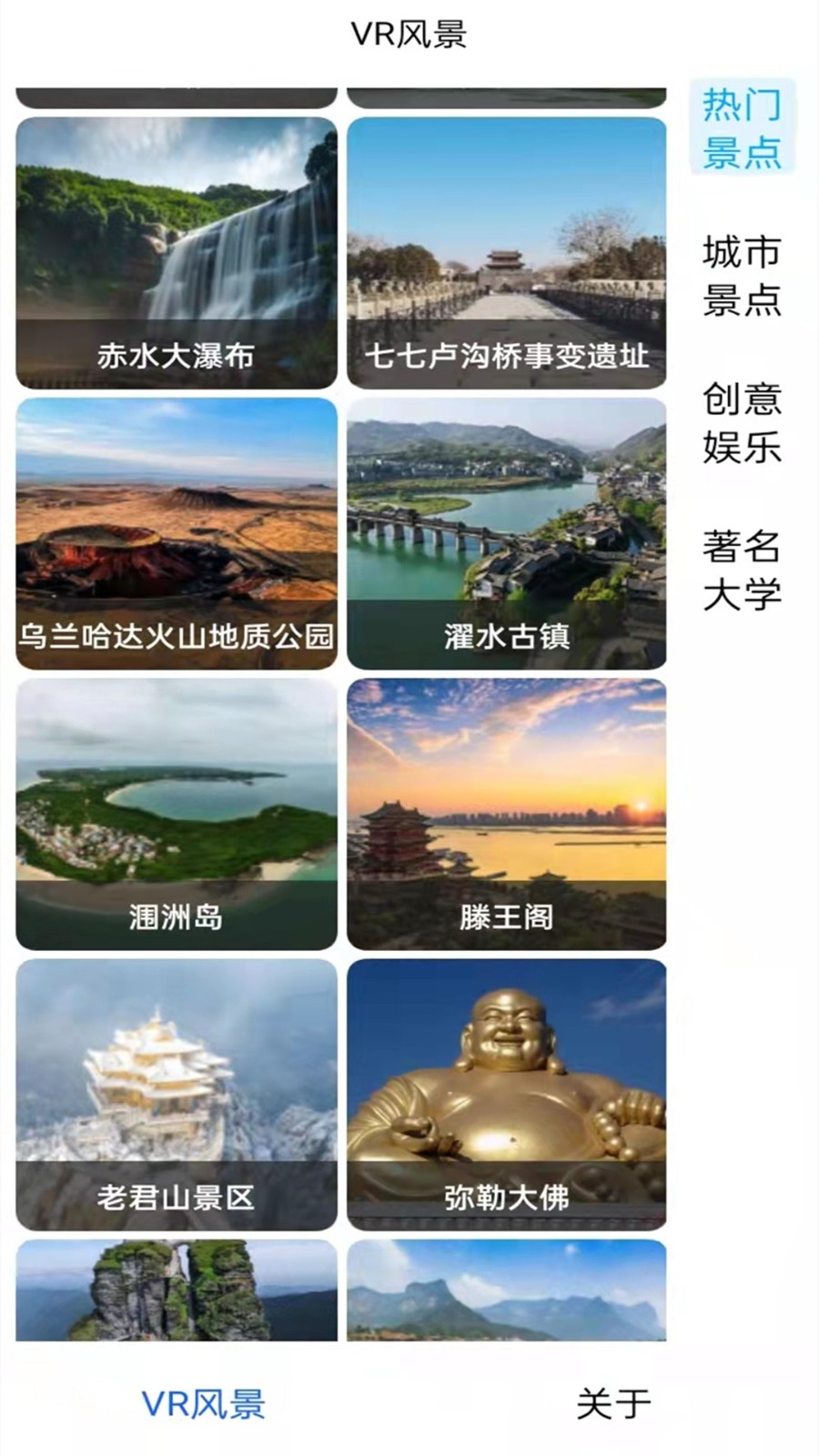Tap the 弥勒大佛 tile
This screenshot has height=1456, width=819.
(506, 1094)
